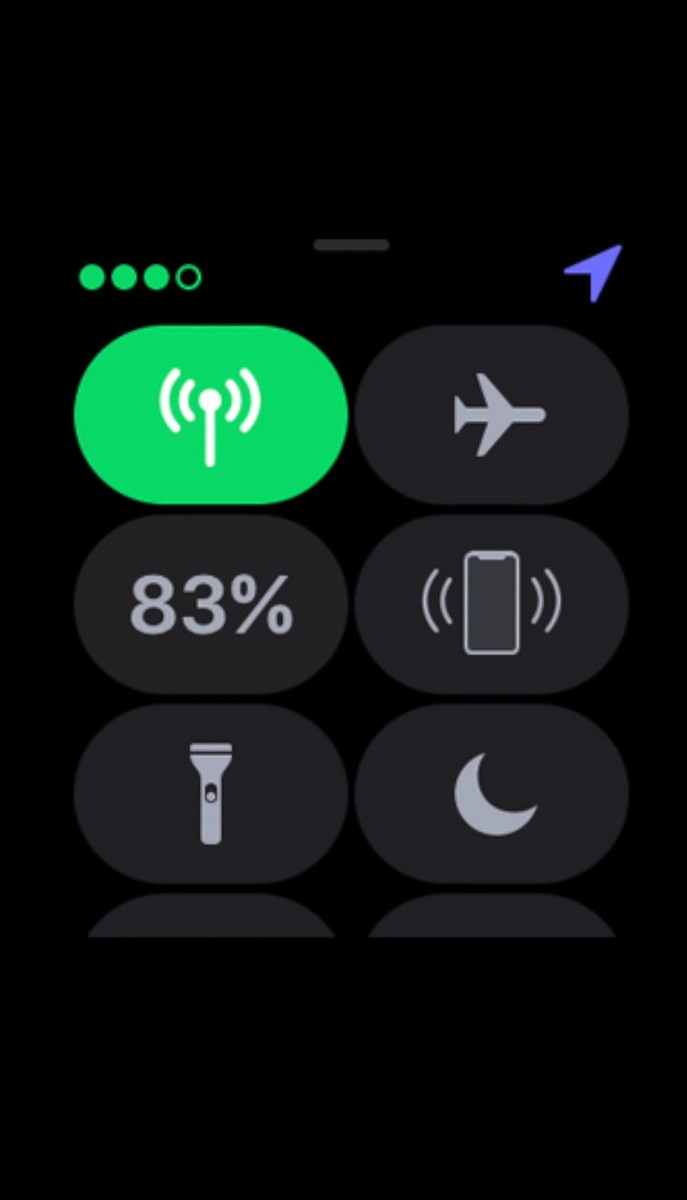Enable airplane mode

(x=491, y=414)
